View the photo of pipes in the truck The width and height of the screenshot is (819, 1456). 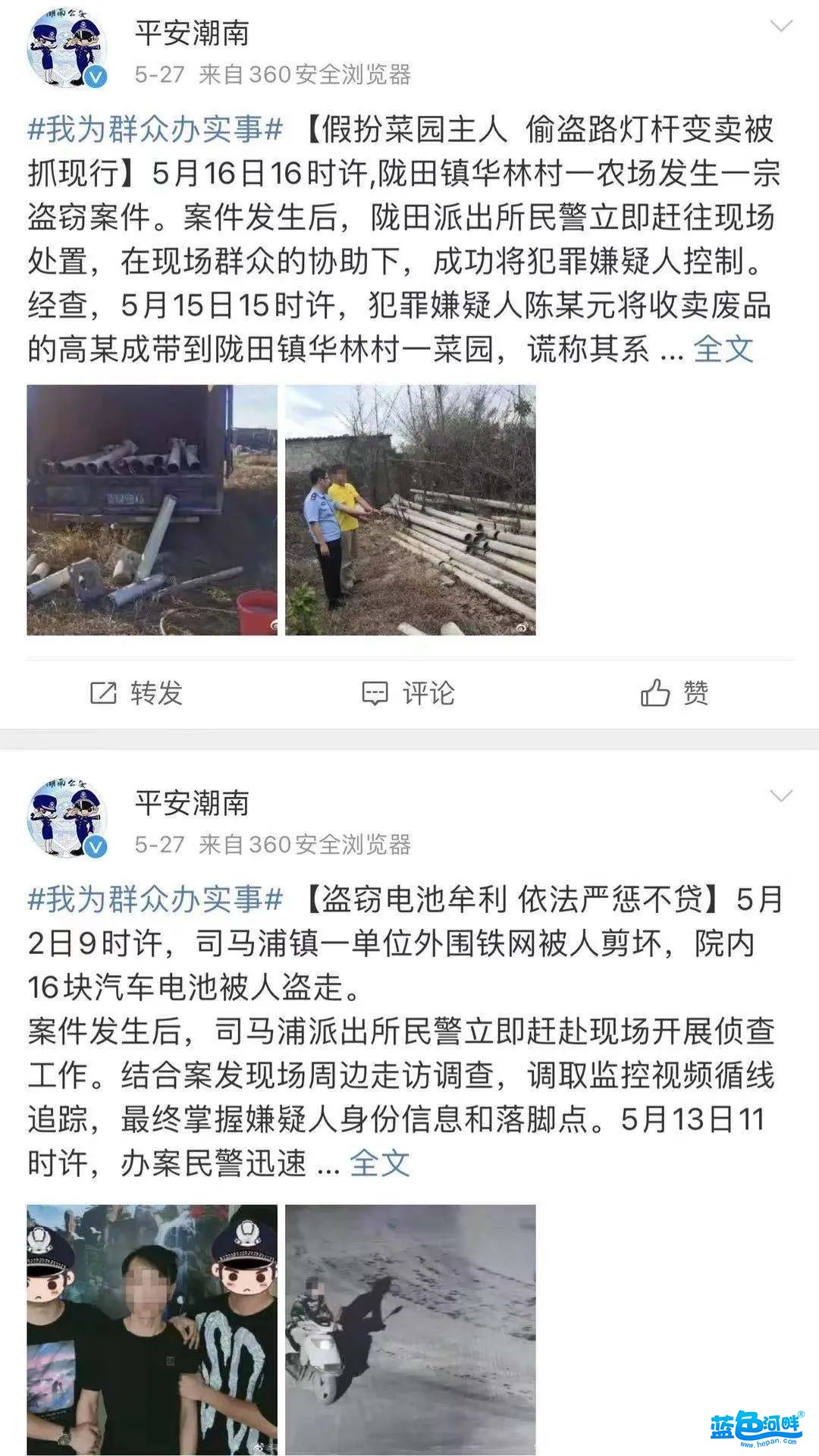152,510
